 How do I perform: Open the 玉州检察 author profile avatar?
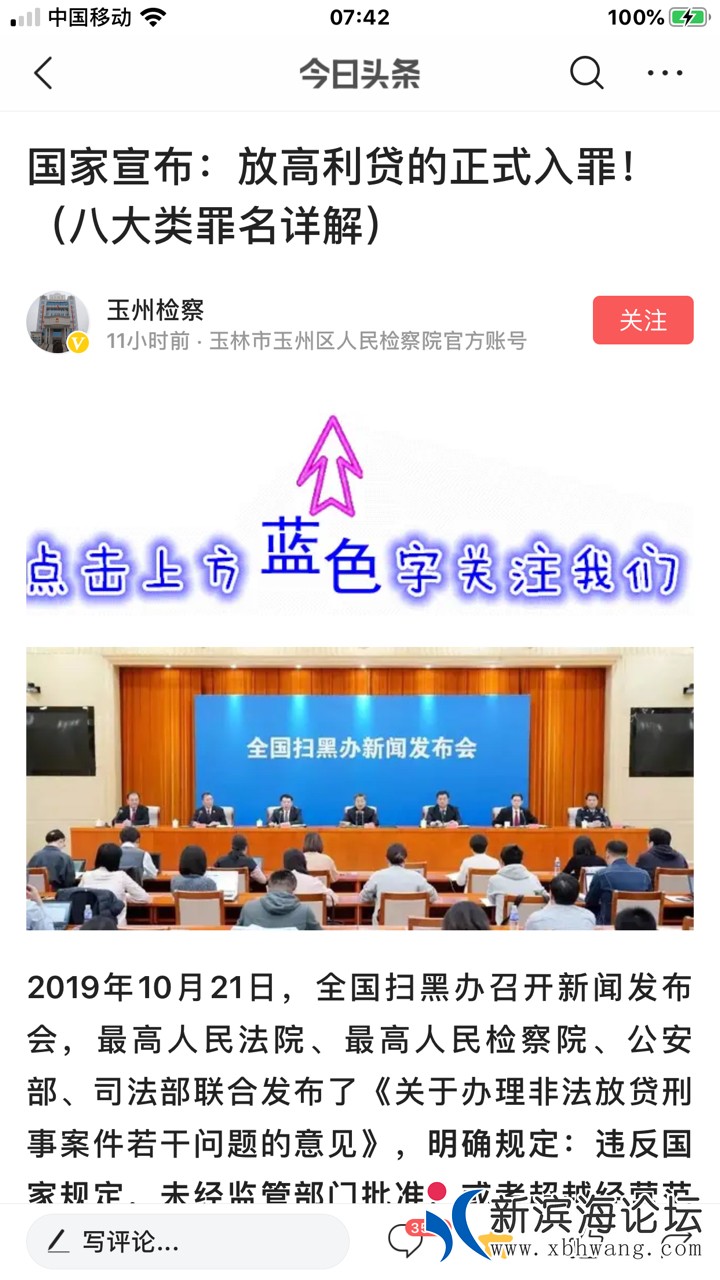pyautogui.click(x=57, y=323)
